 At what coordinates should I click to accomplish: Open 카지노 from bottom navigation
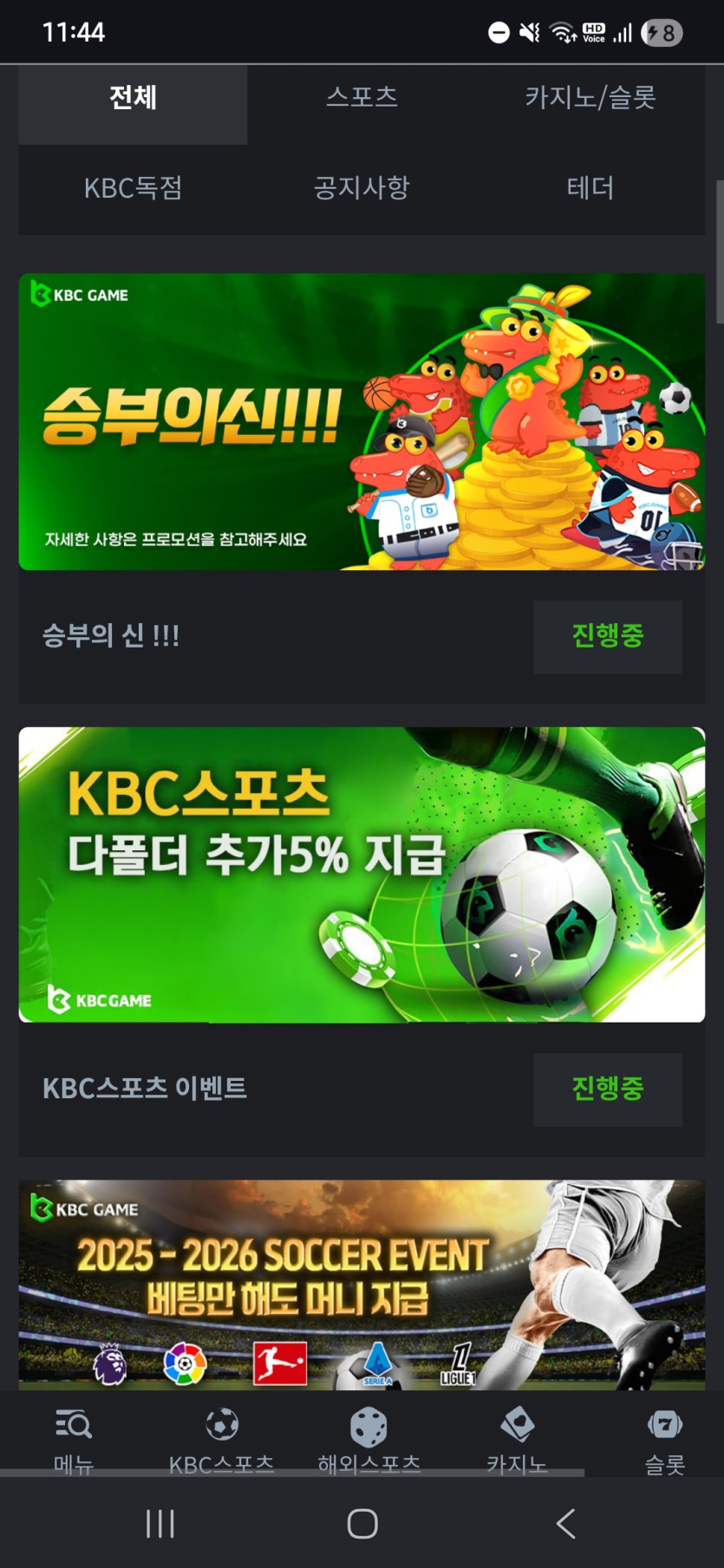517,1441
